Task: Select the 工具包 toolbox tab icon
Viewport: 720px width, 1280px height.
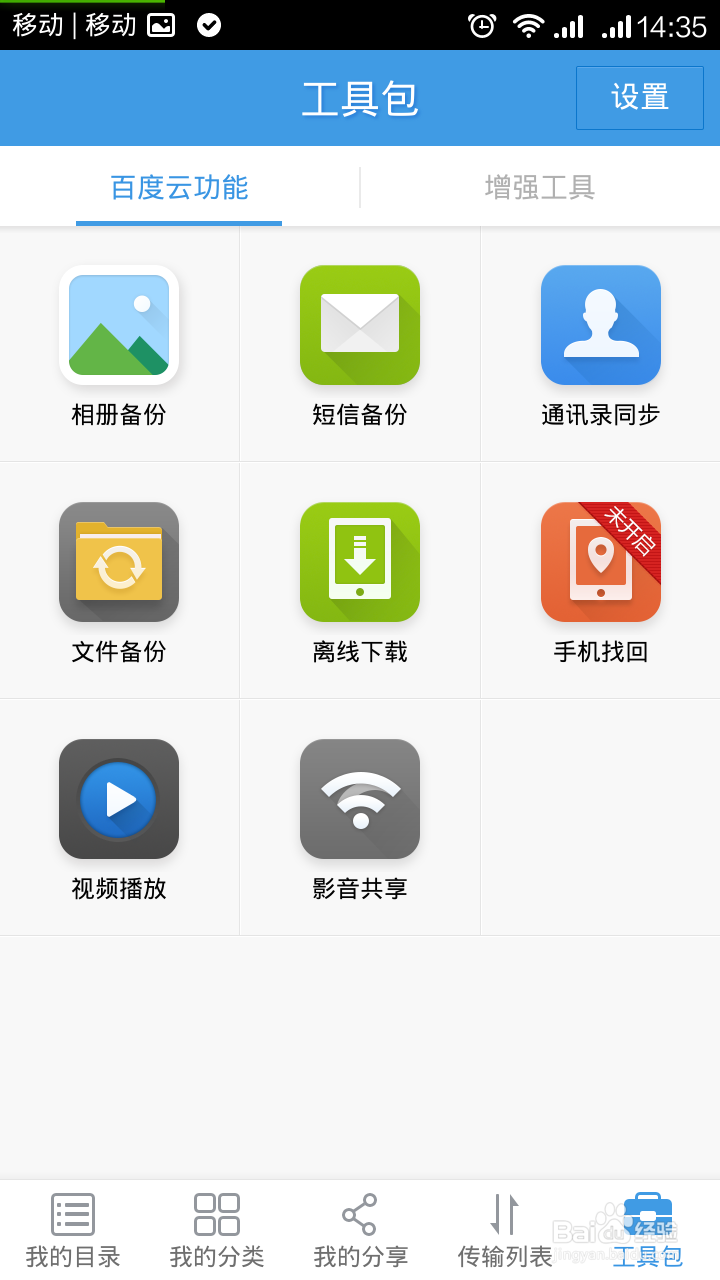Action: click(648, 1218)
